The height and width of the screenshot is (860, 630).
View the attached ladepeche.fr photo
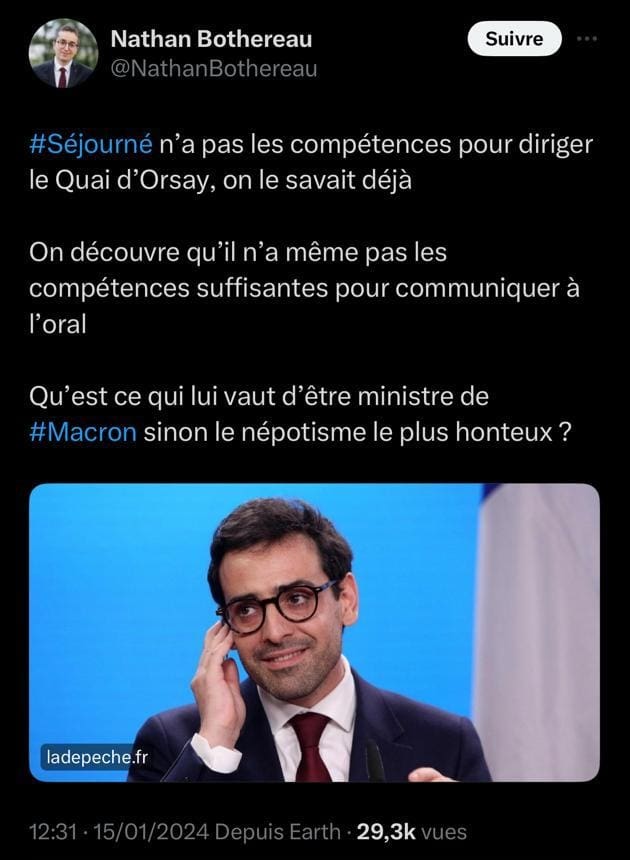[x=314, y=632]
